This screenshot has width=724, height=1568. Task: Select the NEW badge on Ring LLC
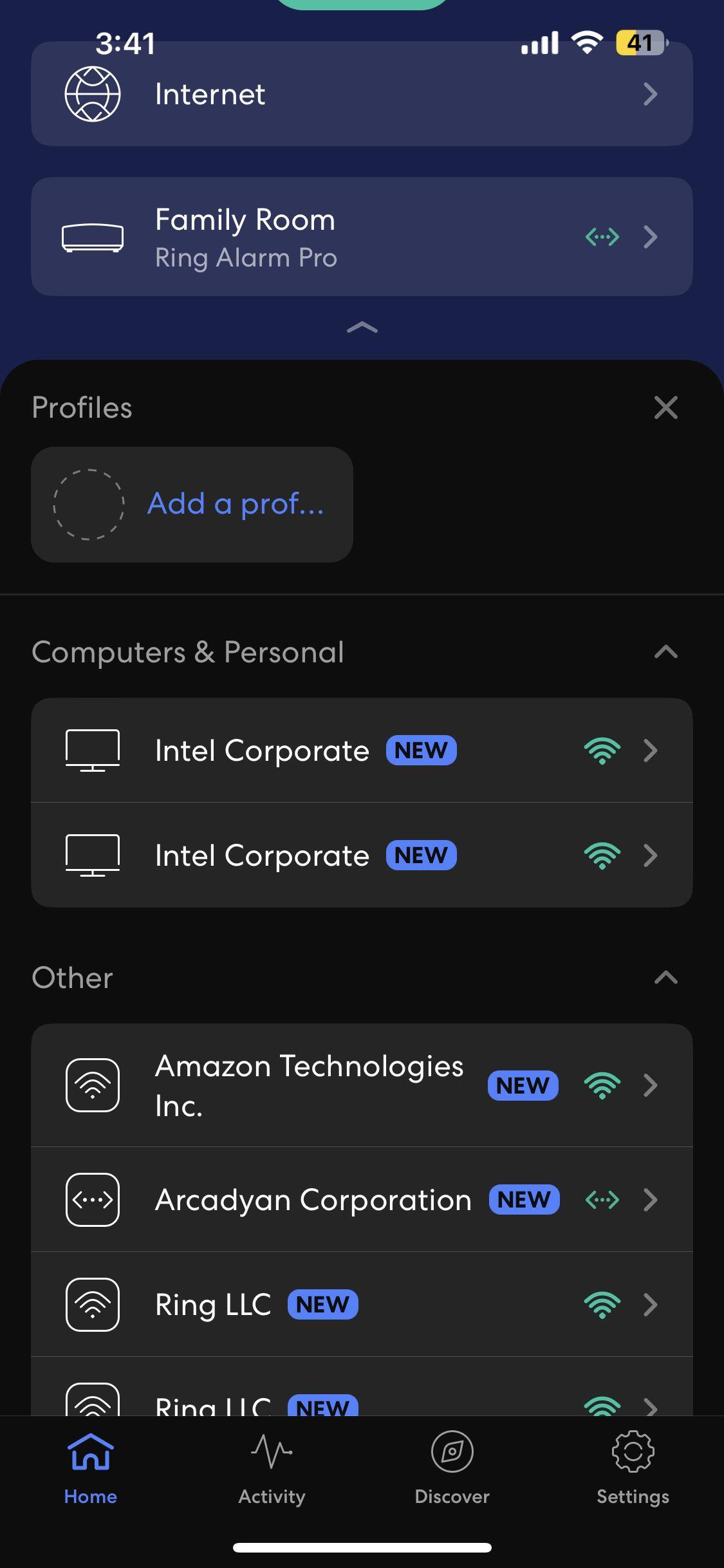click(x=323, y=1304)
